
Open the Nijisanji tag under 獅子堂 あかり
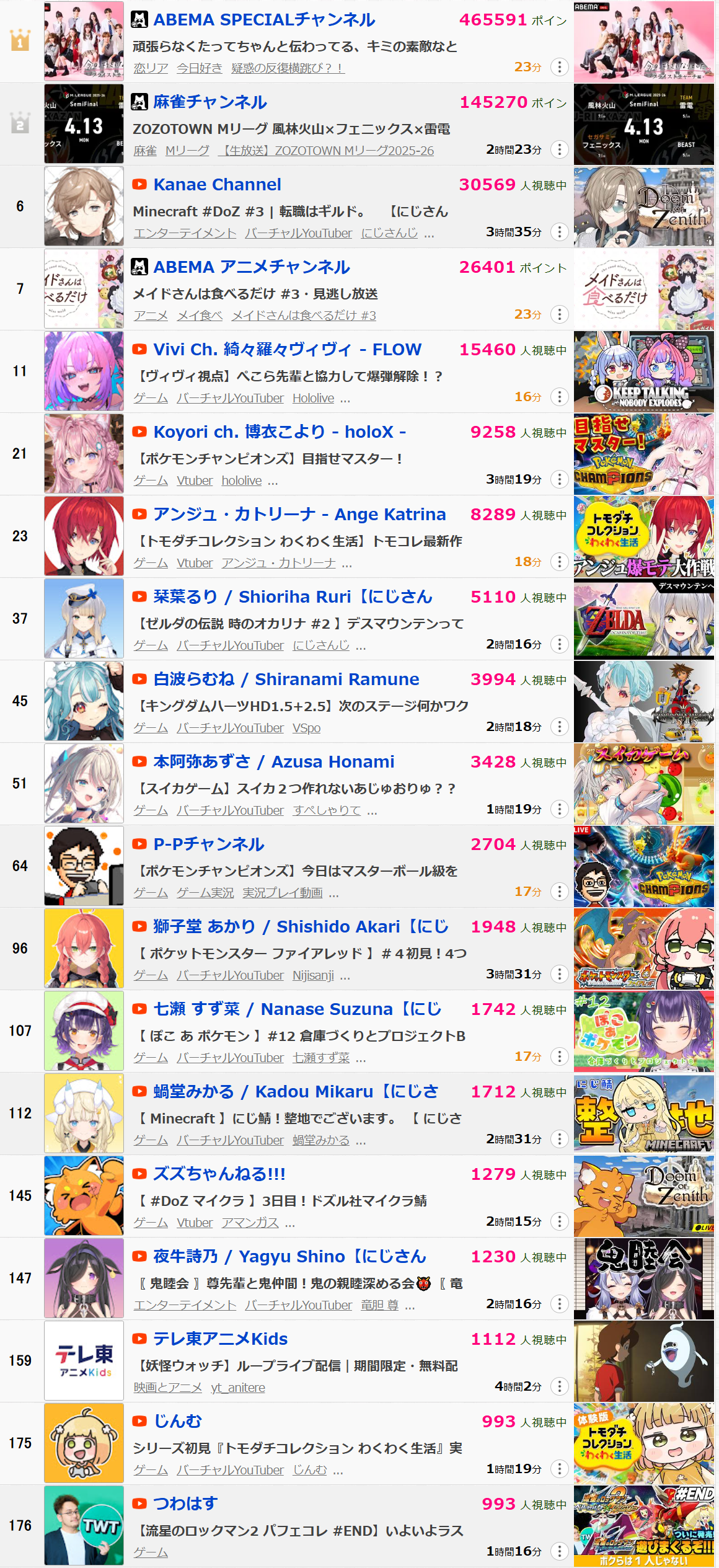[x=313, y=975]
